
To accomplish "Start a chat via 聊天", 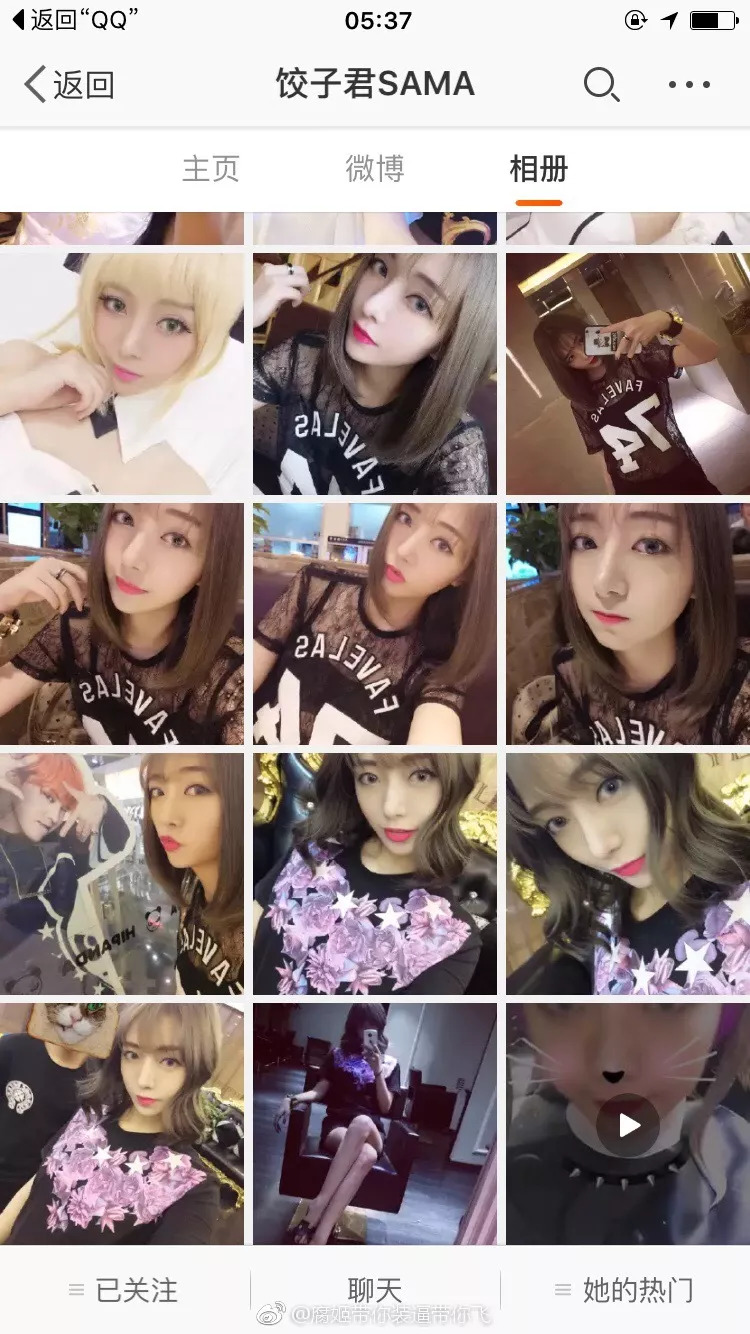I will click(375, 1290).
